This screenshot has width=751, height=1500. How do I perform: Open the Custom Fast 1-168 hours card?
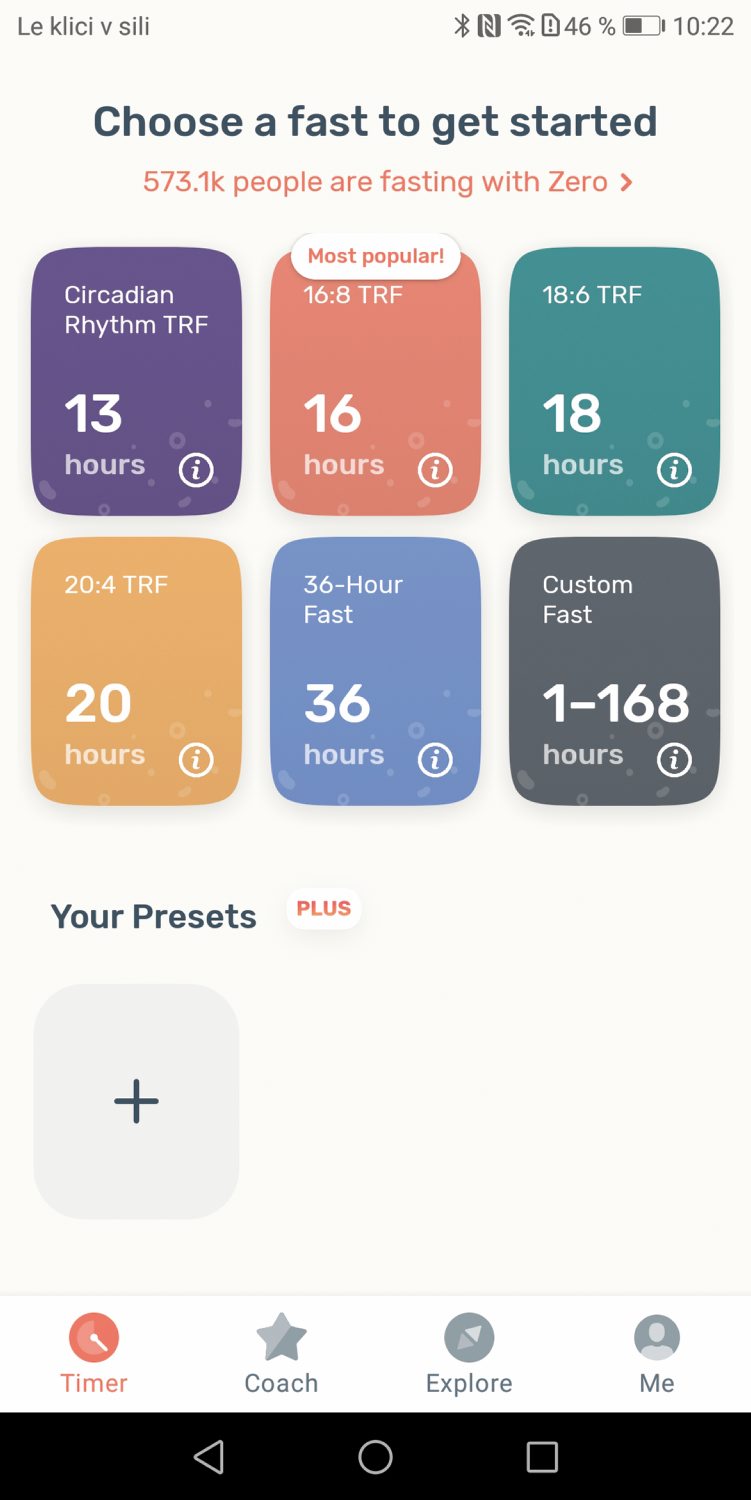(614, 671)
